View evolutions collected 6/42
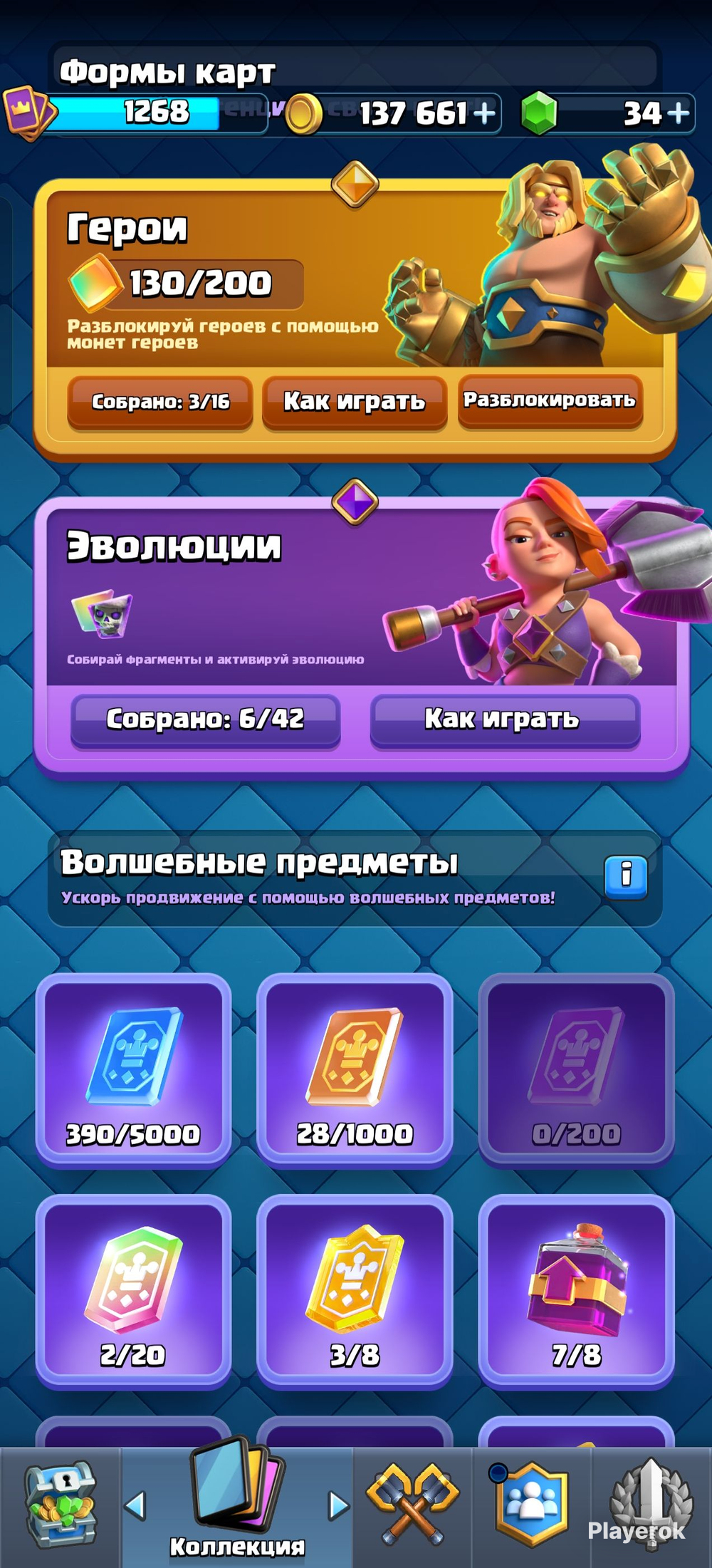This screenshot has height=1568, width=712. pyautogui.click(x=205, y=720)
